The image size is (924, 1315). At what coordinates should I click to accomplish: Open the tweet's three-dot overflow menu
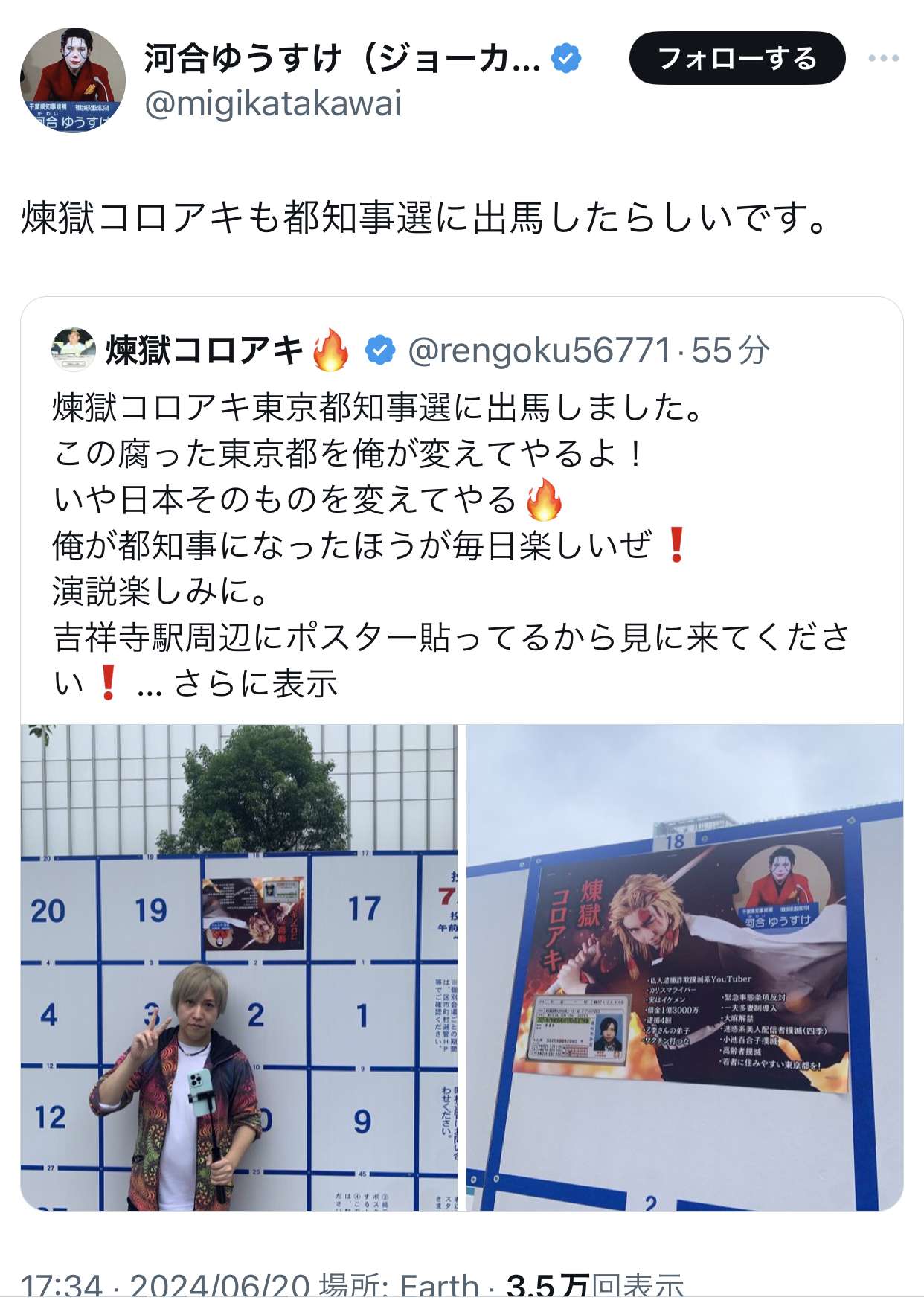(x=883, y=58)
